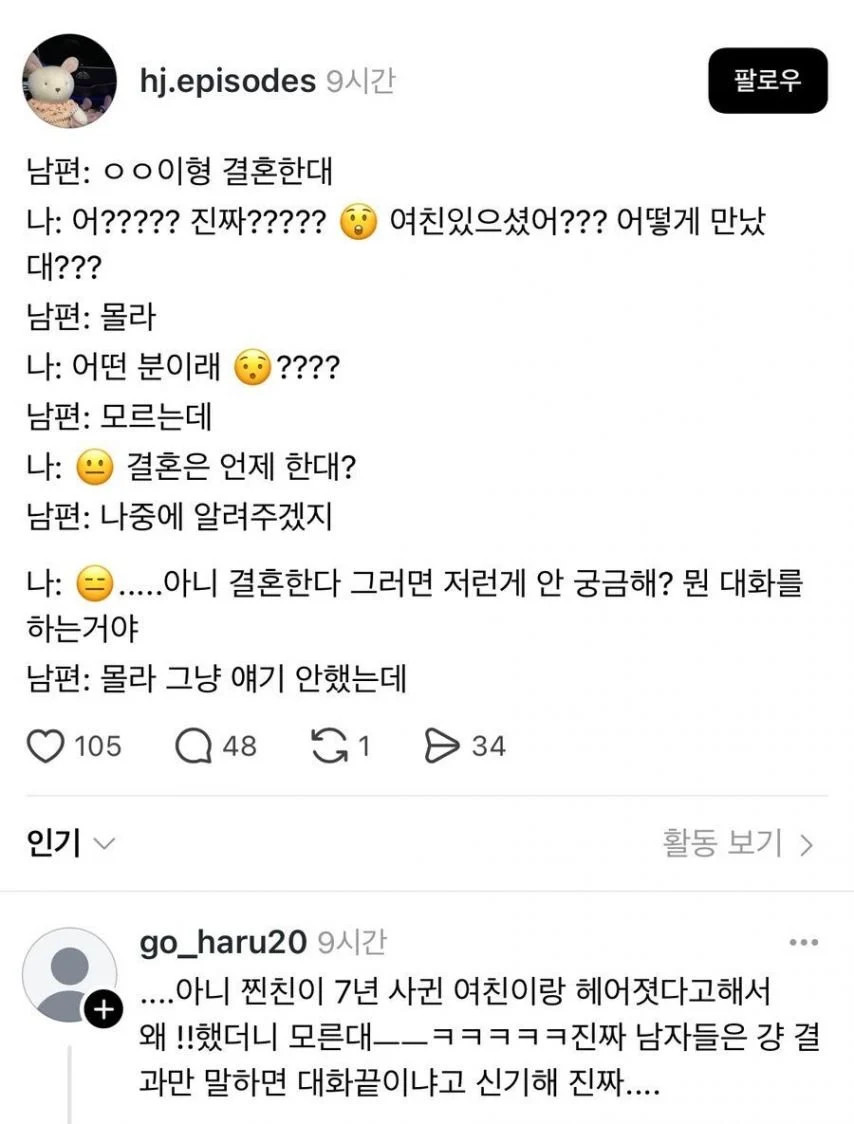Expand 활동 보기 with the chevron
Screen dimensions: 854x1124
point(806,844)
